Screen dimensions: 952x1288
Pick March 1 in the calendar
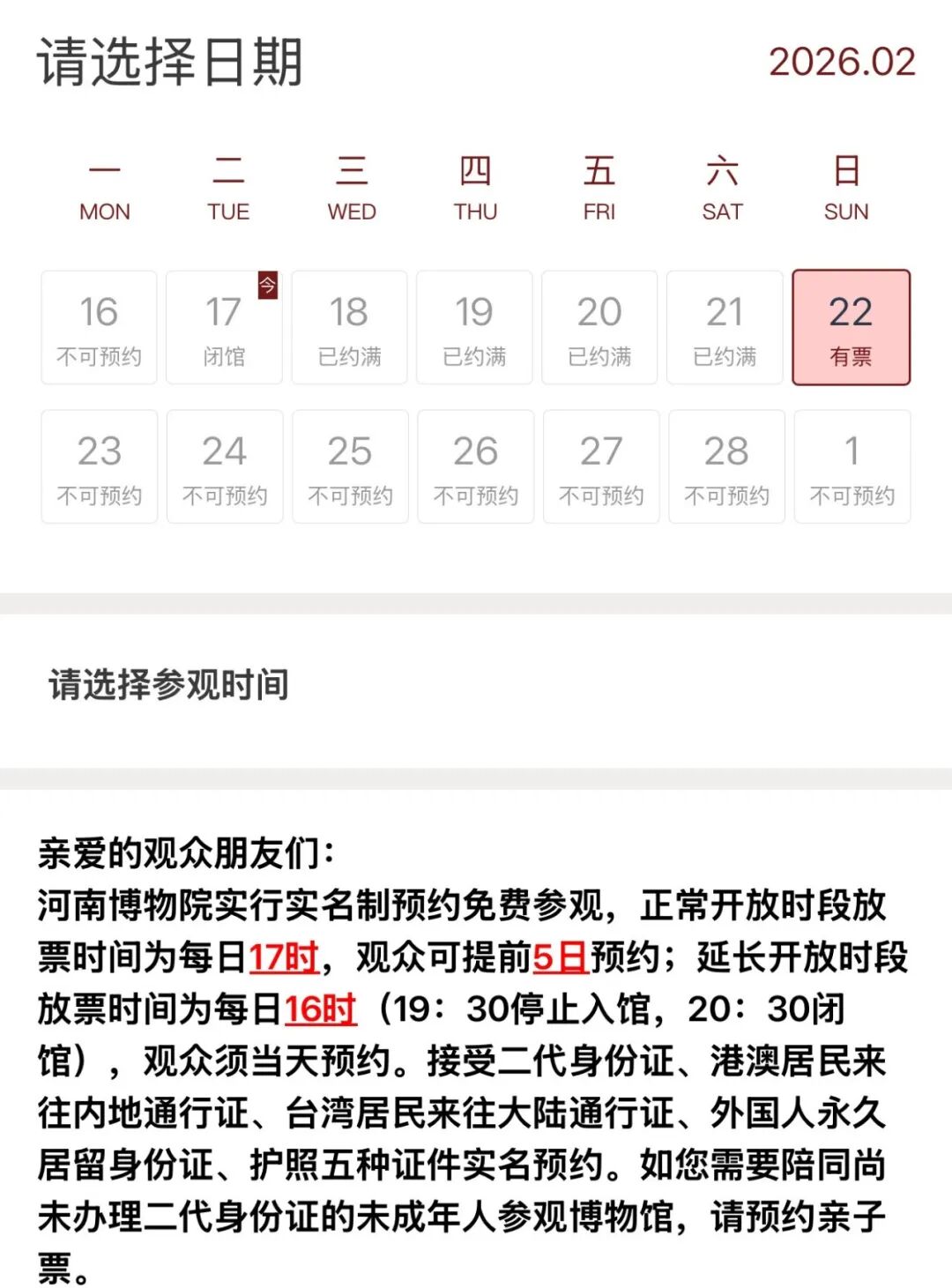852,467
